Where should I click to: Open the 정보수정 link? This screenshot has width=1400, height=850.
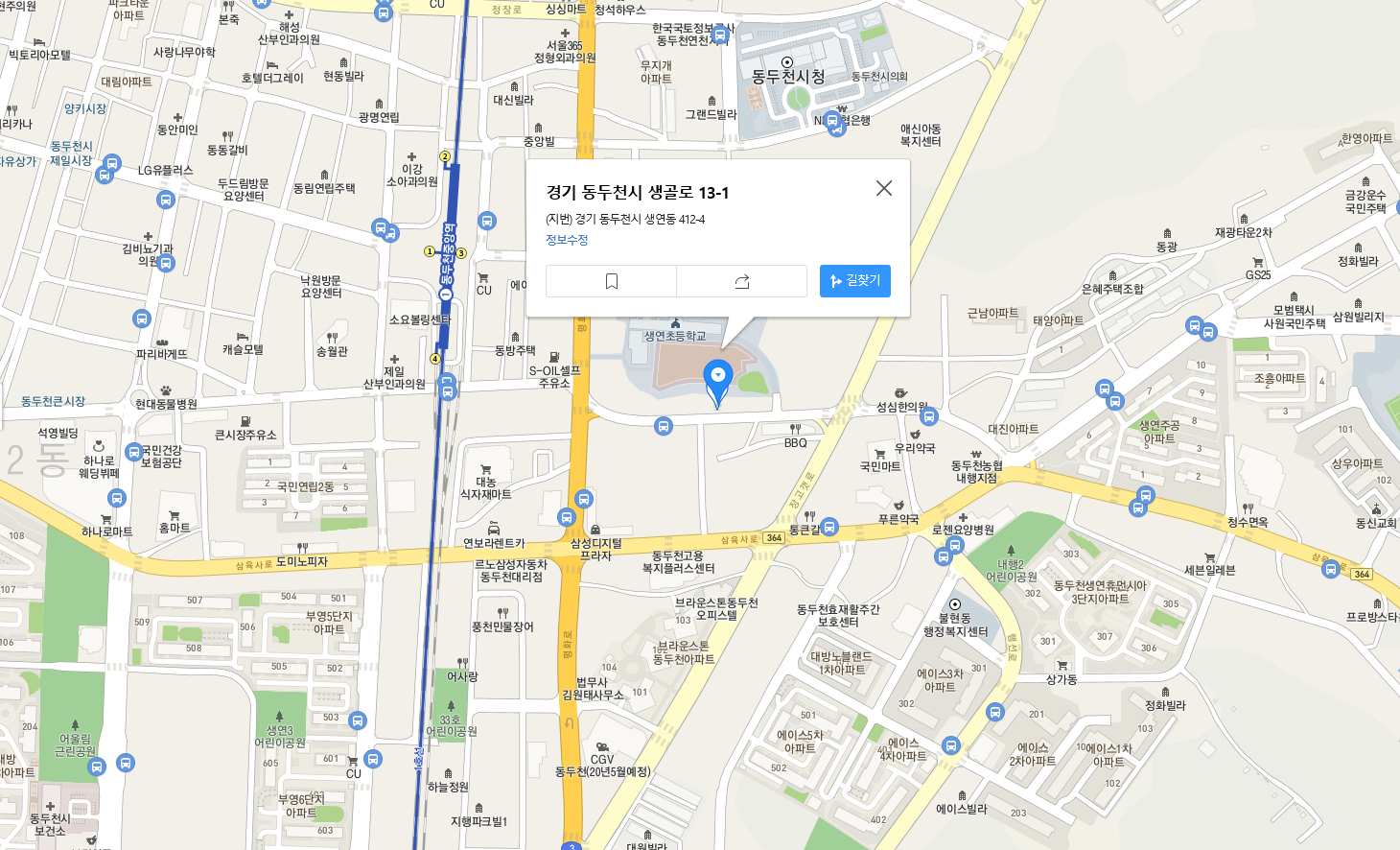tap(567, 240)
